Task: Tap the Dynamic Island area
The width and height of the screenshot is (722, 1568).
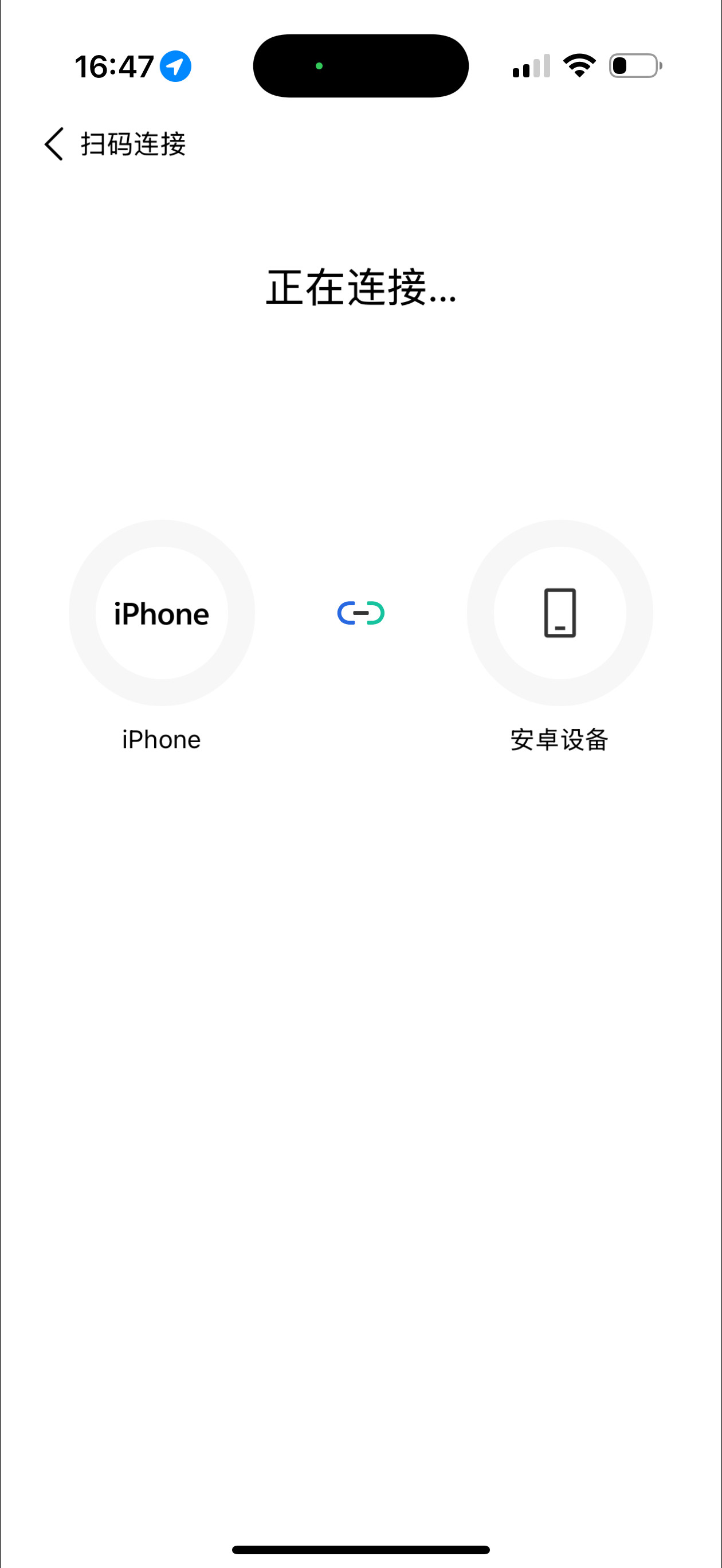Action: click(361, 67)
